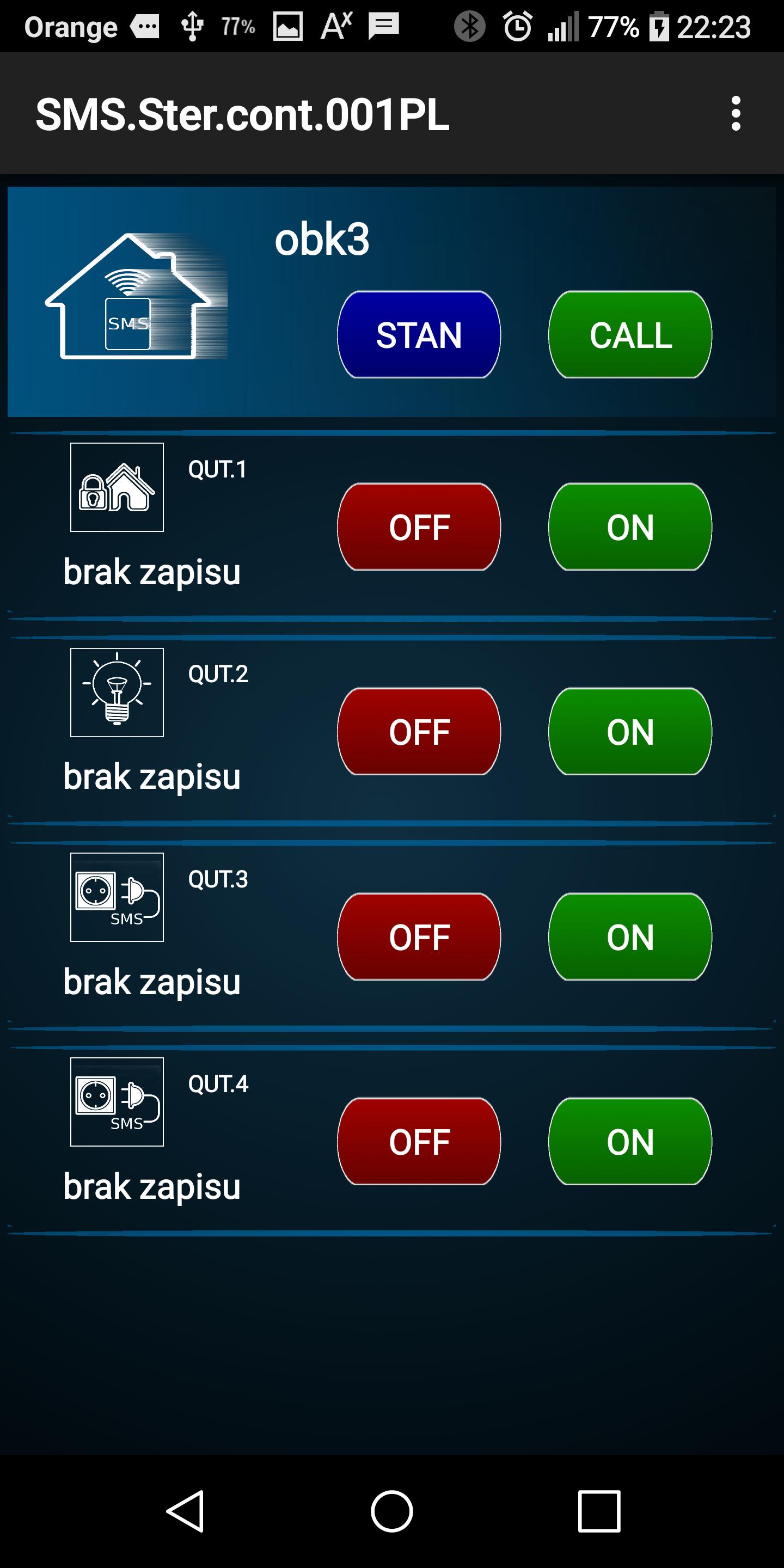Tap the blue STAN button
This screenshot has width=784, height=1568.
click(x=419, y=335)
